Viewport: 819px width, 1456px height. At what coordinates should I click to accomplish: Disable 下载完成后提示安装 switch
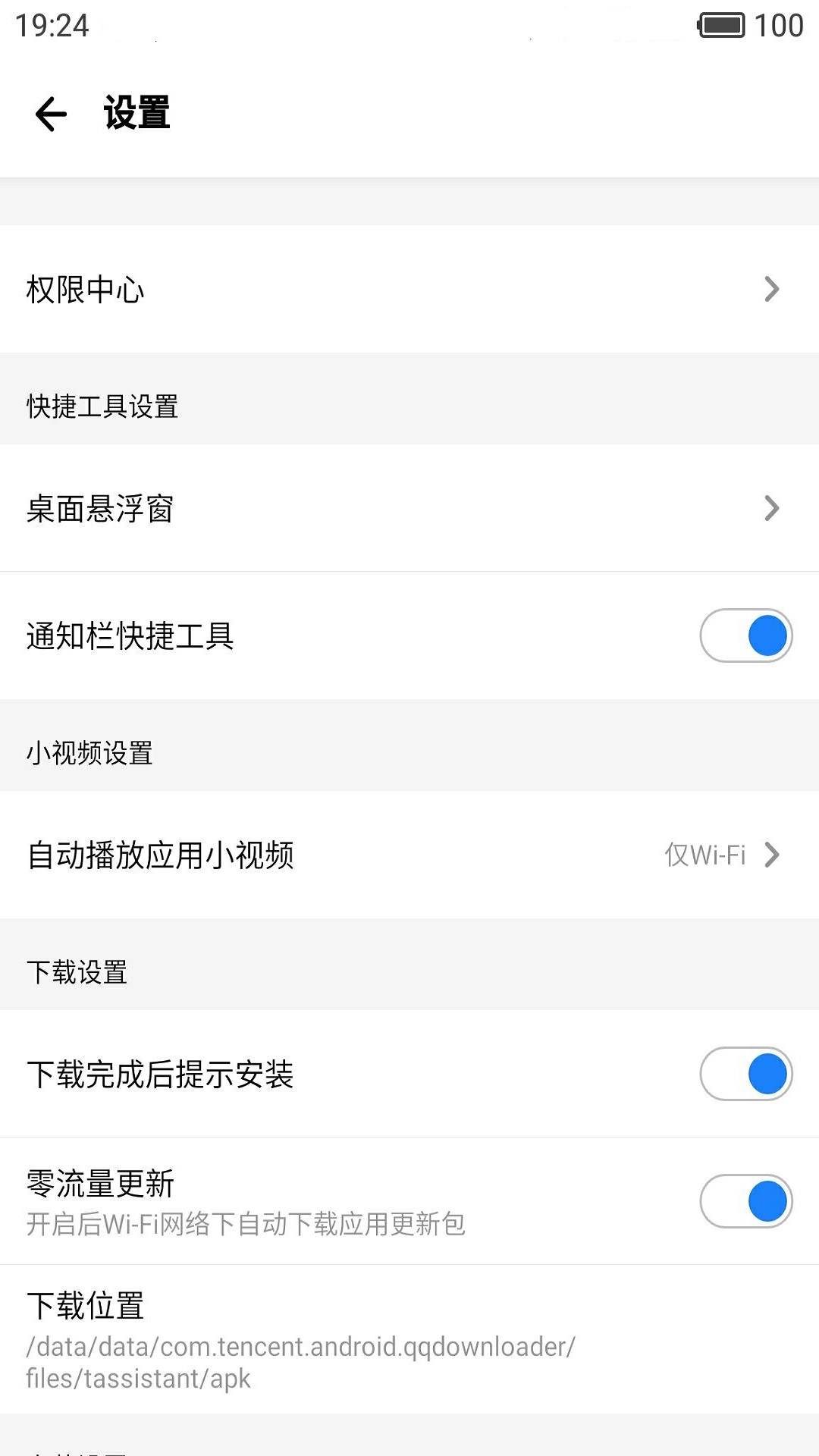click(x=745, y=1074)
